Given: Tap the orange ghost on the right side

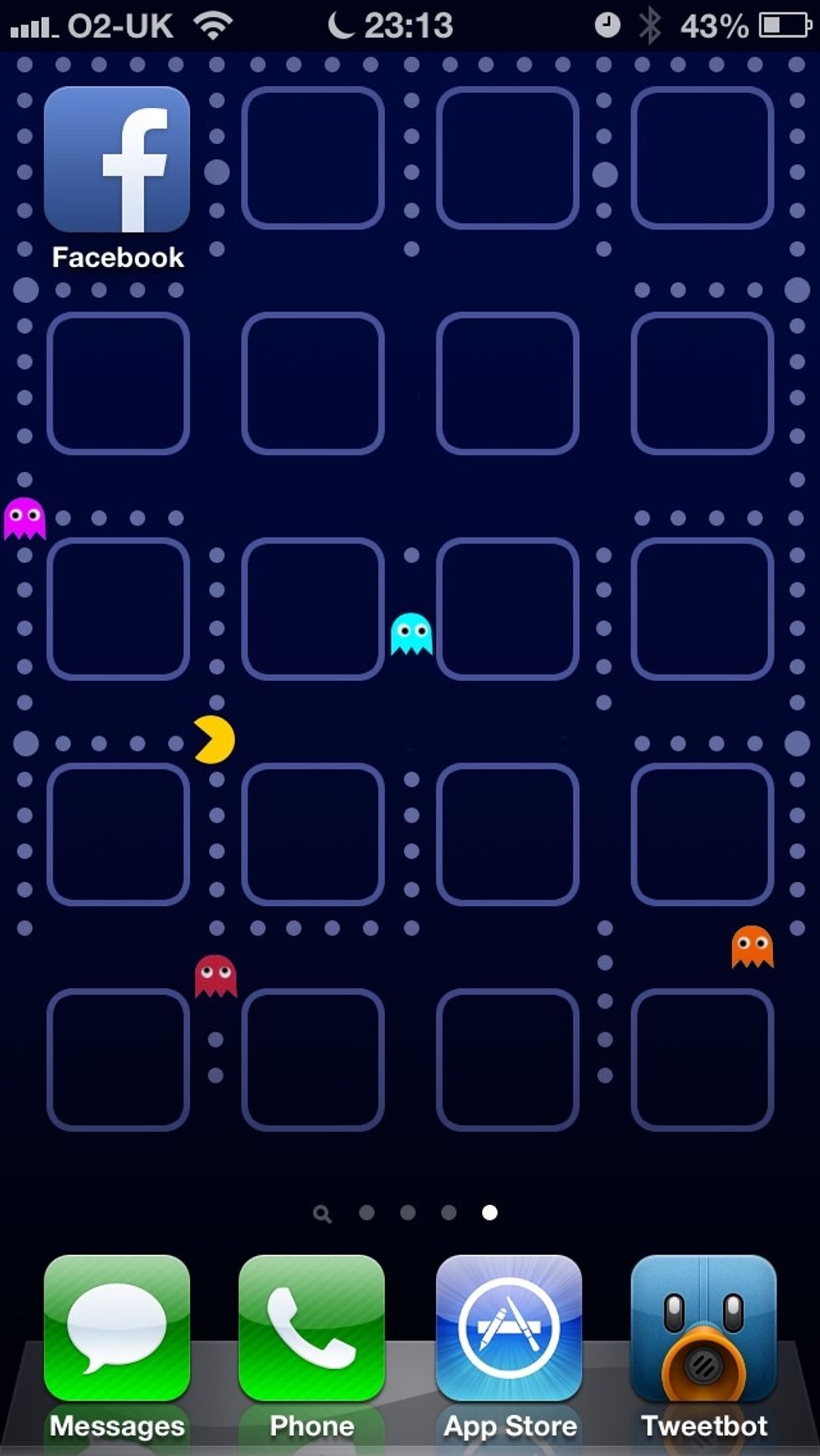Looking at the screenshot, I should 752,946.
